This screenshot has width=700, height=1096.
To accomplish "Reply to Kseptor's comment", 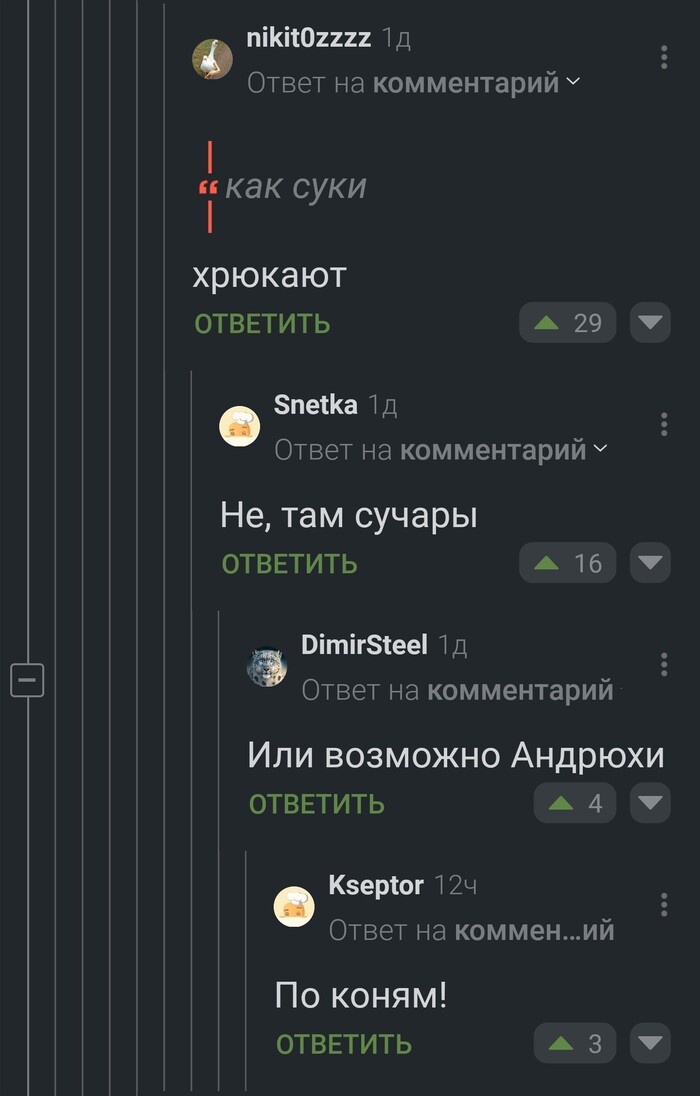I will point(343,1044).
